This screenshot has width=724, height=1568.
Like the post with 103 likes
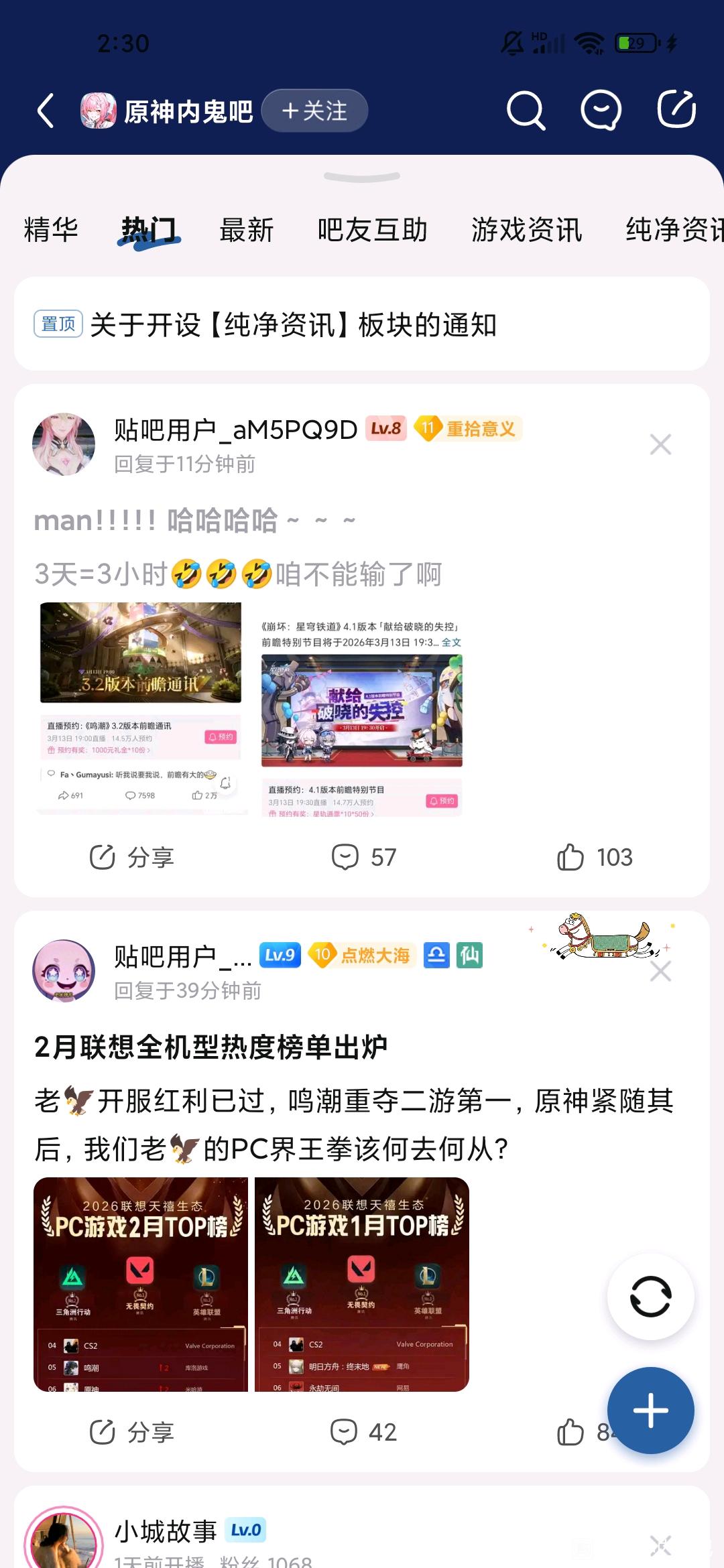595,857
